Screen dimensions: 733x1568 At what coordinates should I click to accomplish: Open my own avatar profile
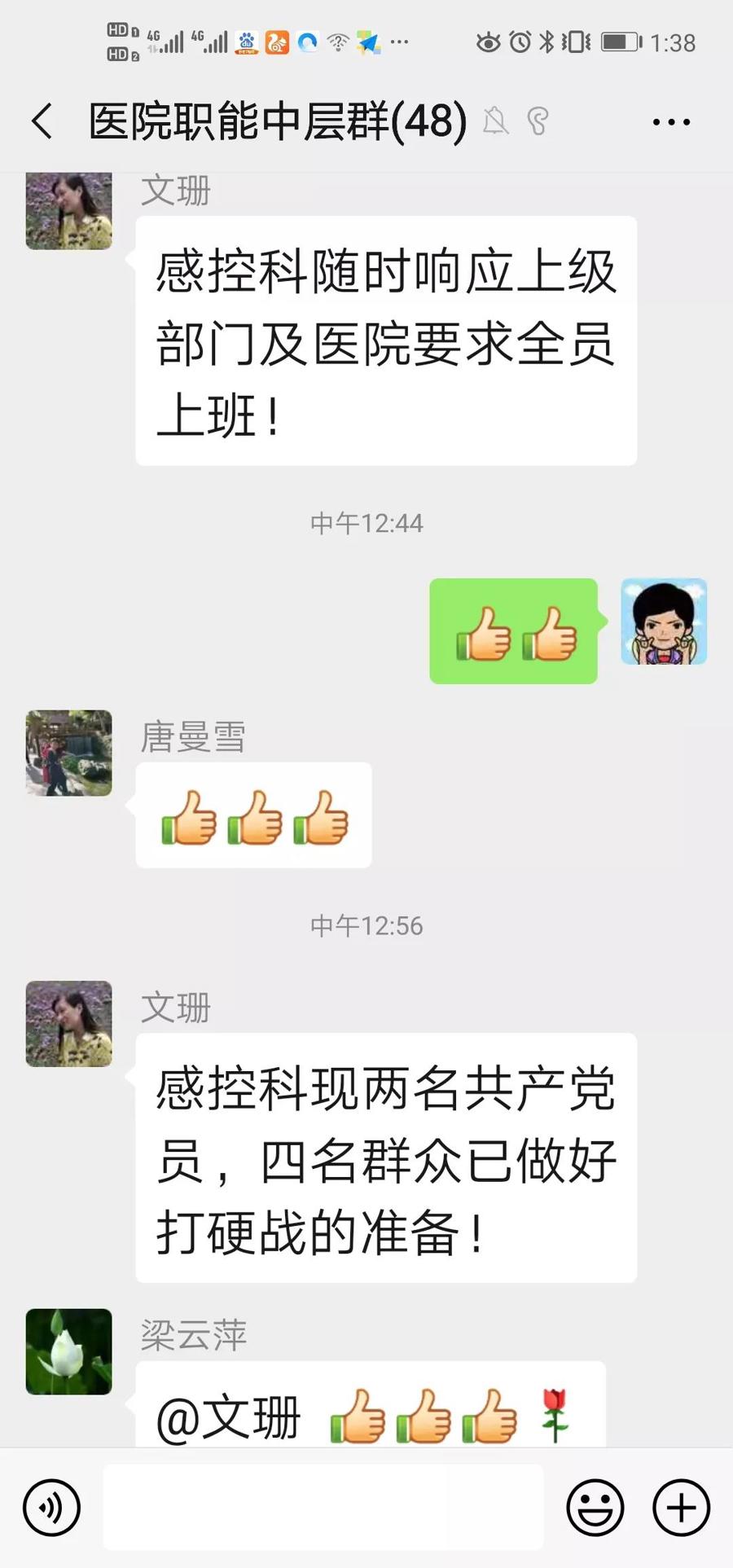[x=664, y=621]
